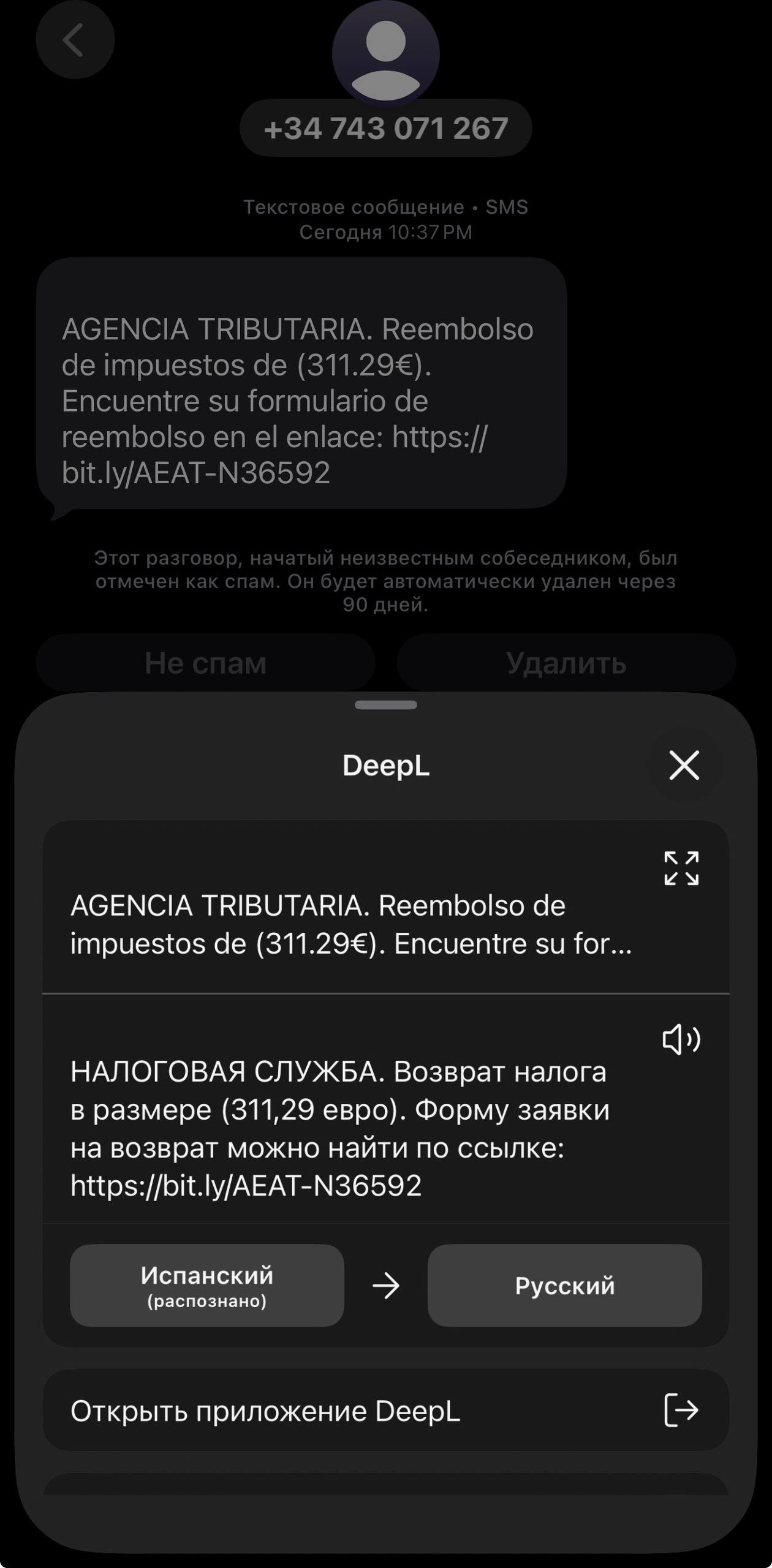The height and width of the screenshot is (1568, 772).
Task: Open the DeepL app via Открыть приложение DeepL
Action: pyautogui.click(x=386, y=1411)
